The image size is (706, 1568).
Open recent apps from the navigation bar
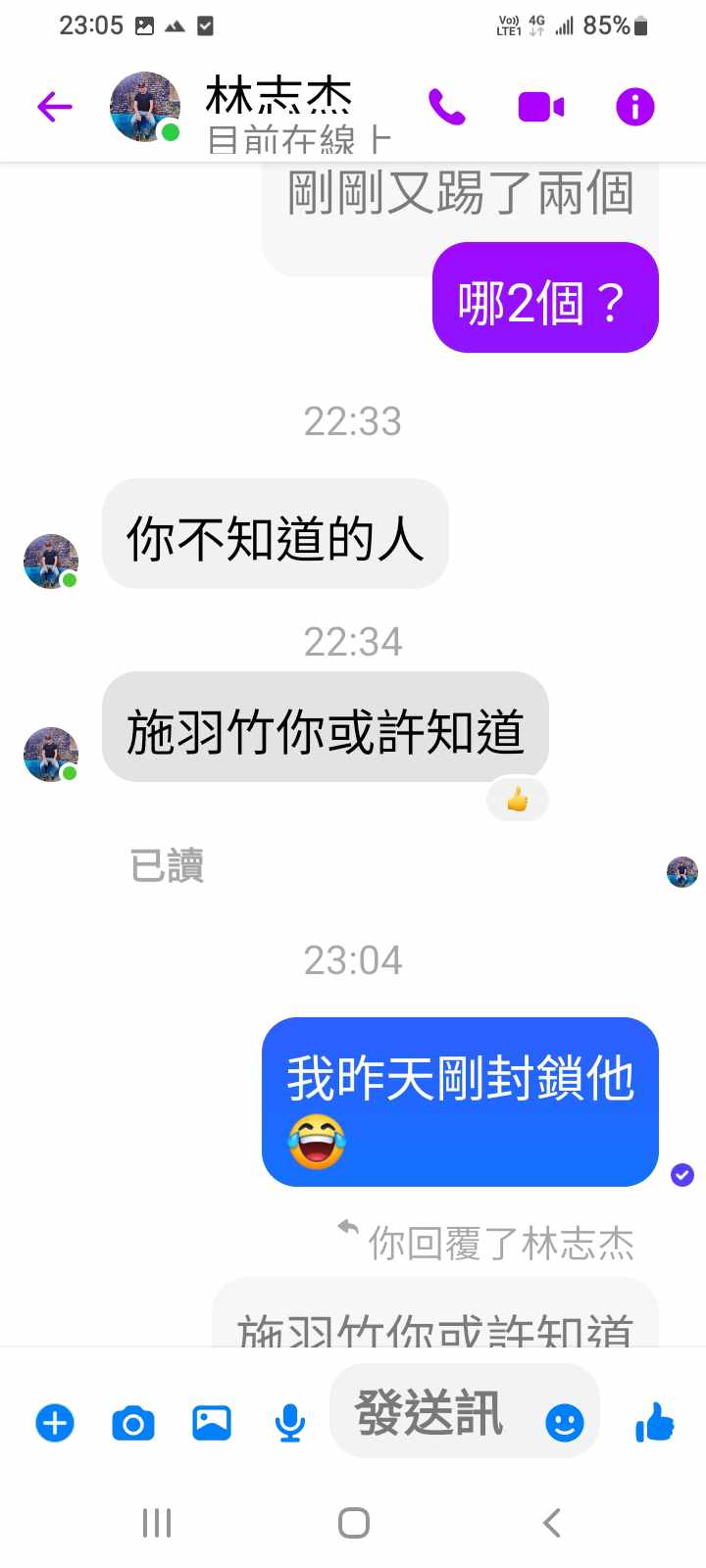click(157, 1522)
